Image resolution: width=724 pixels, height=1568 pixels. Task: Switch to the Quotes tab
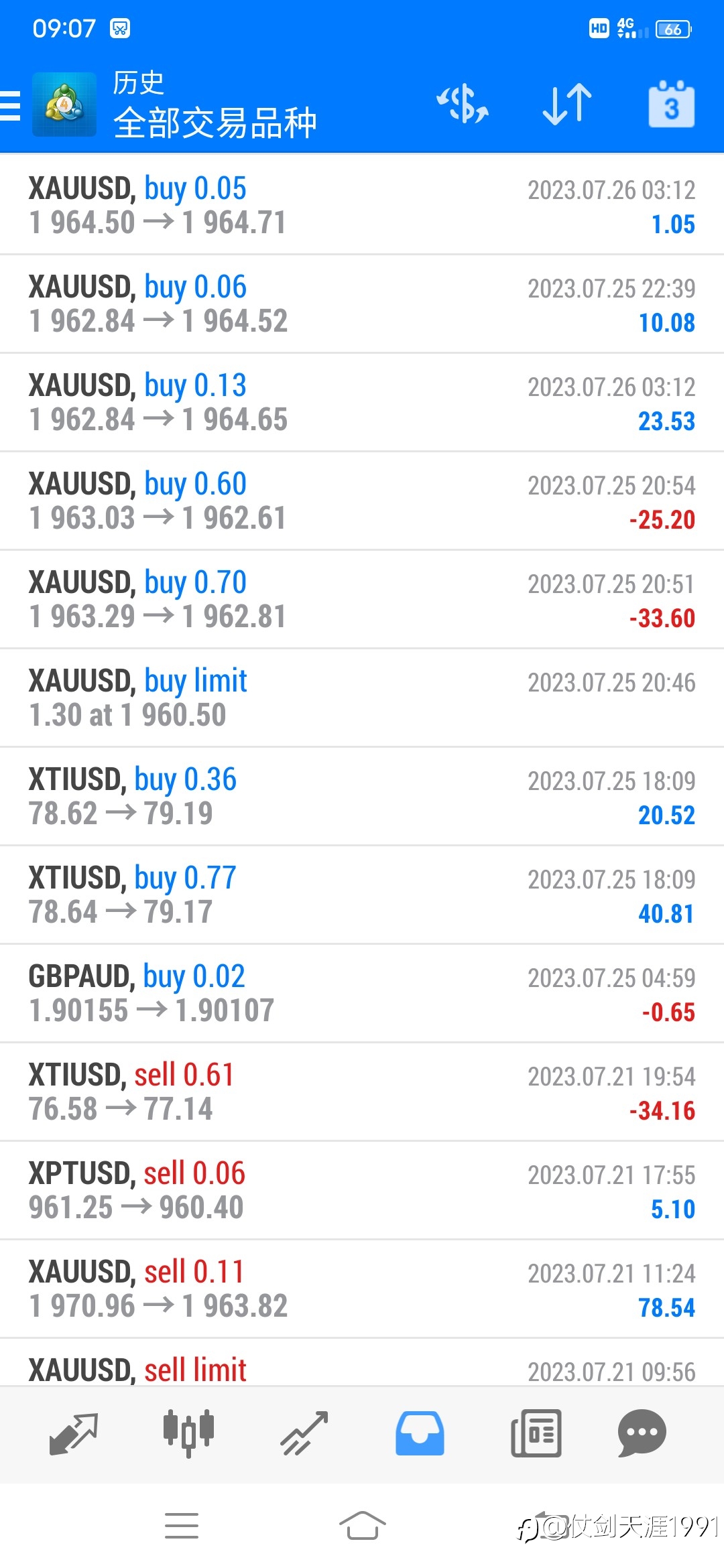(74, 1434)
